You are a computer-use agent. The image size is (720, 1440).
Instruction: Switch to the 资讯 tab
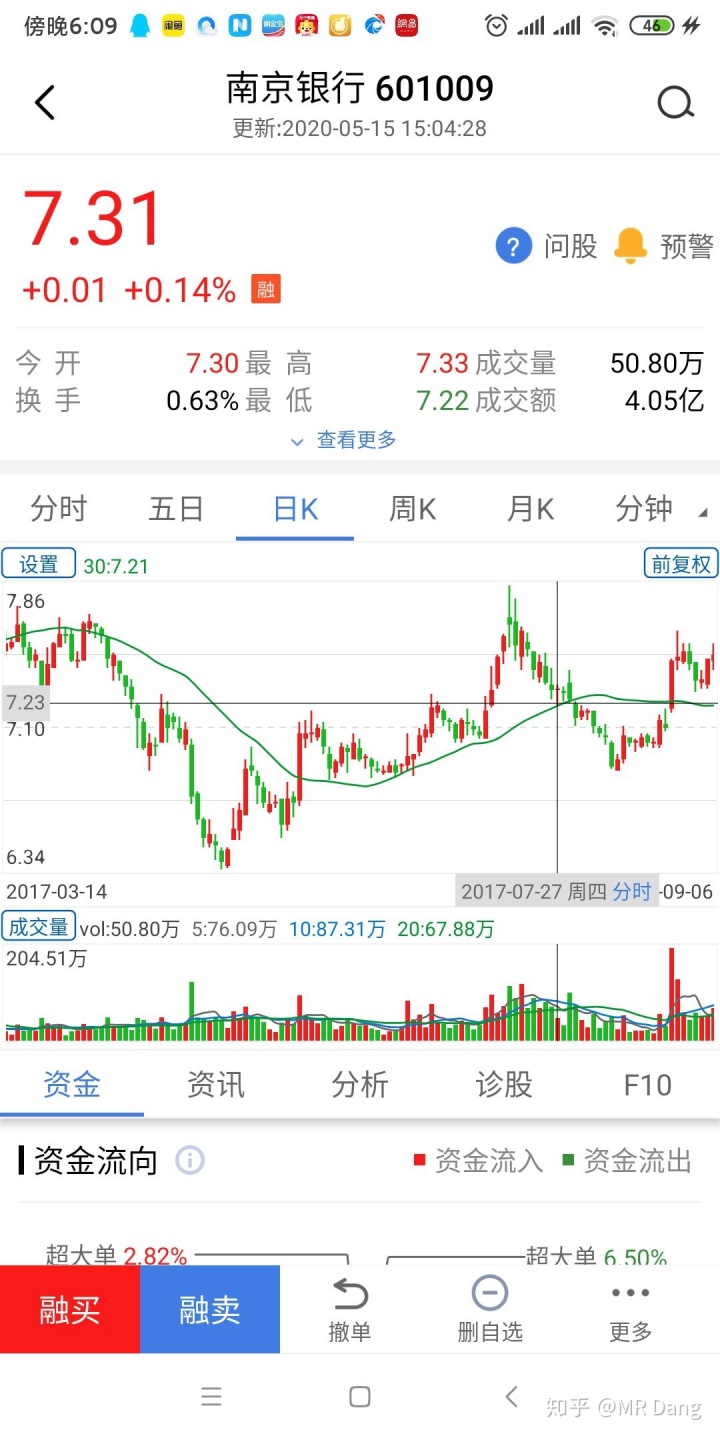click(216, 1085)
